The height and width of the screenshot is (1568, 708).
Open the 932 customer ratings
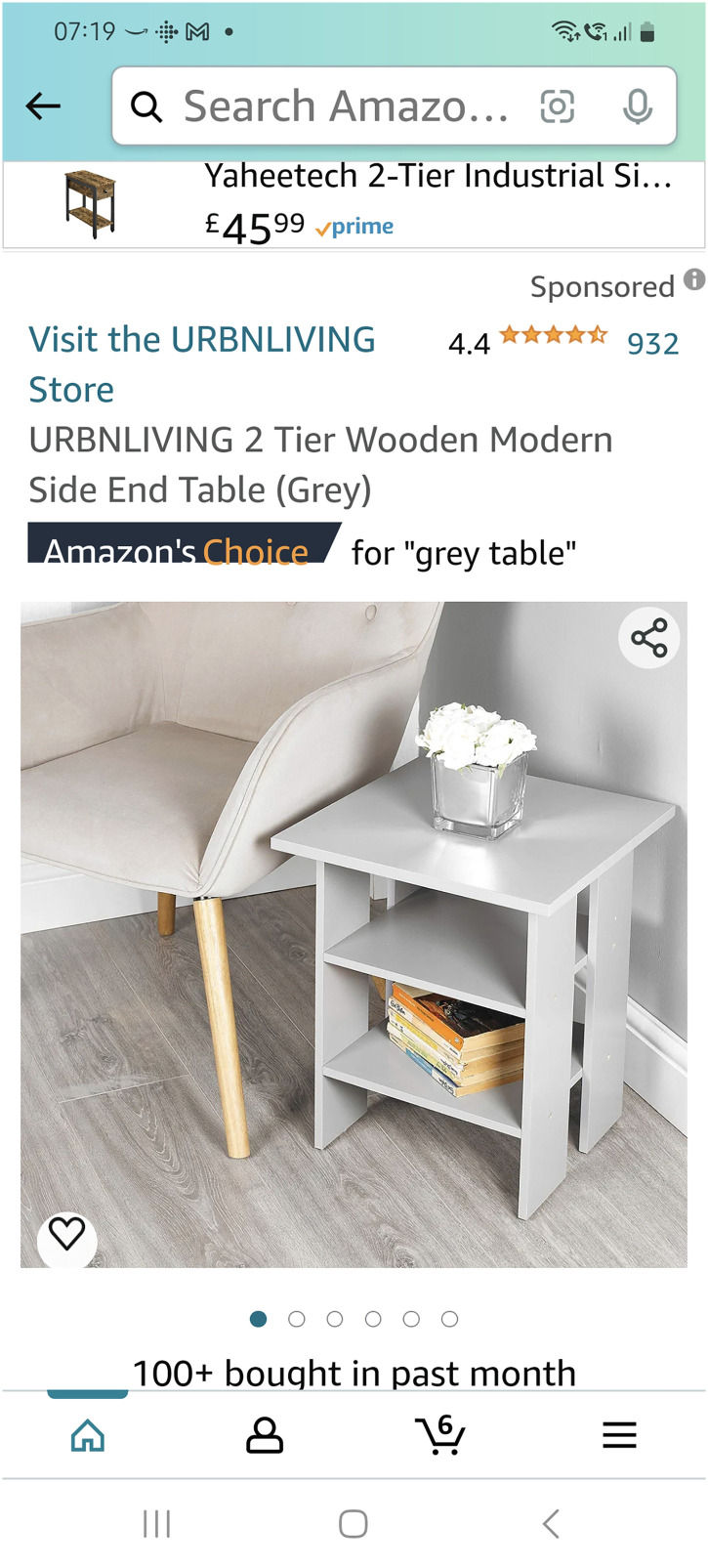[x=652, y=344]
